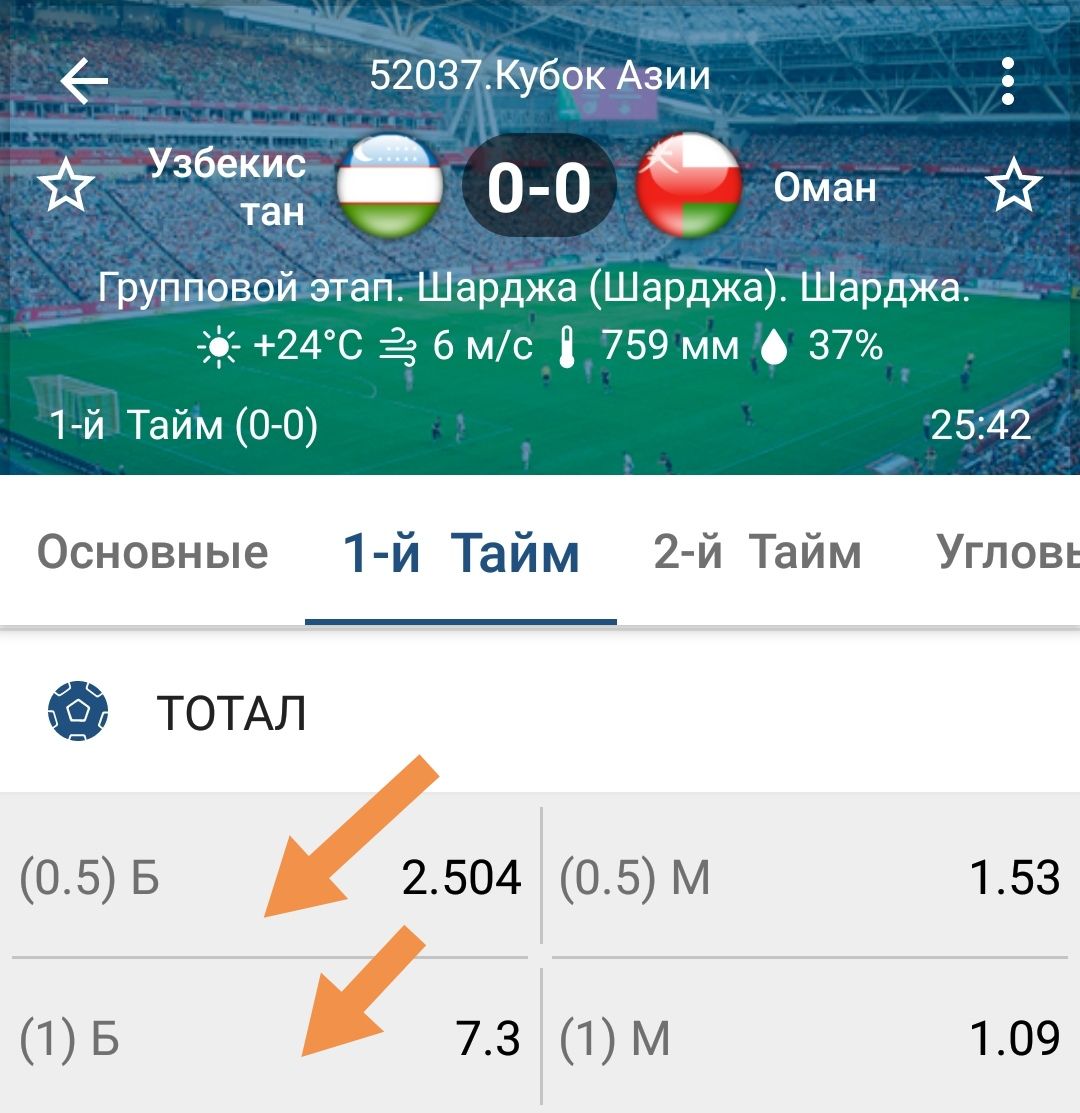The height and width of the screenshot is (1113, 1080).
Task: Switch to the Основные tab
Action: (153, 552)
